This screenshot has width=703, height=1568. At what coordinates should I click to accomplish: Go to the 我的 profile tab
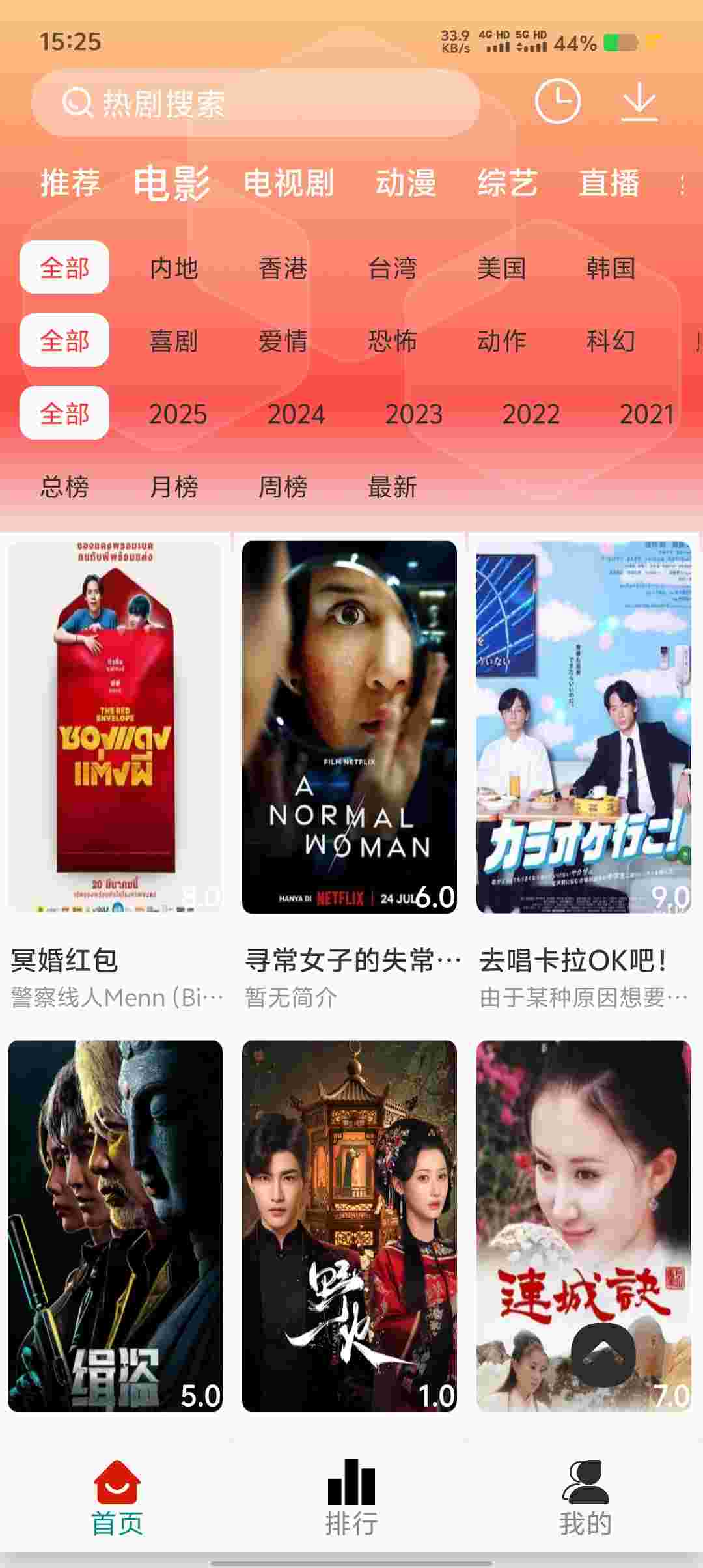pos(585,1497)
